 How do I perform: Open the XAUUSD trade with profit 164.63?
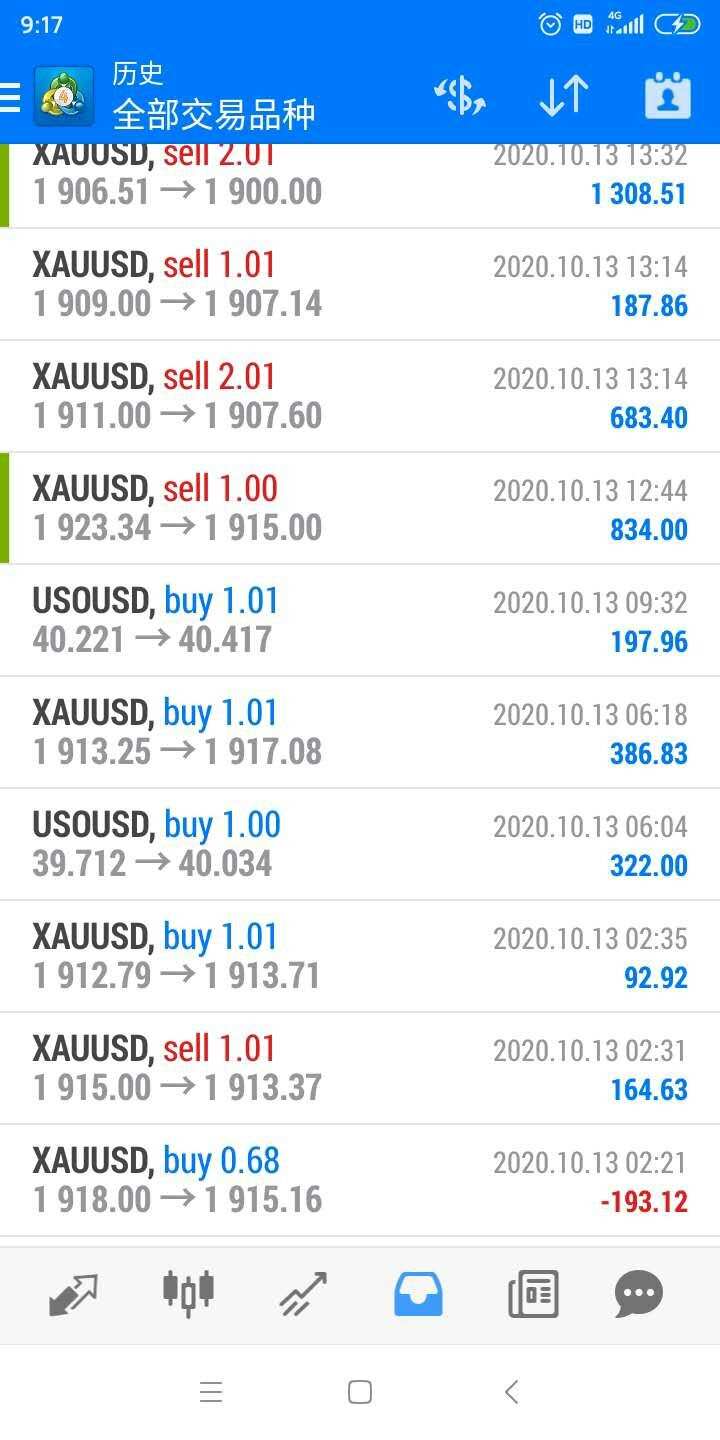pyautogui.click(x=360, y=1069)
